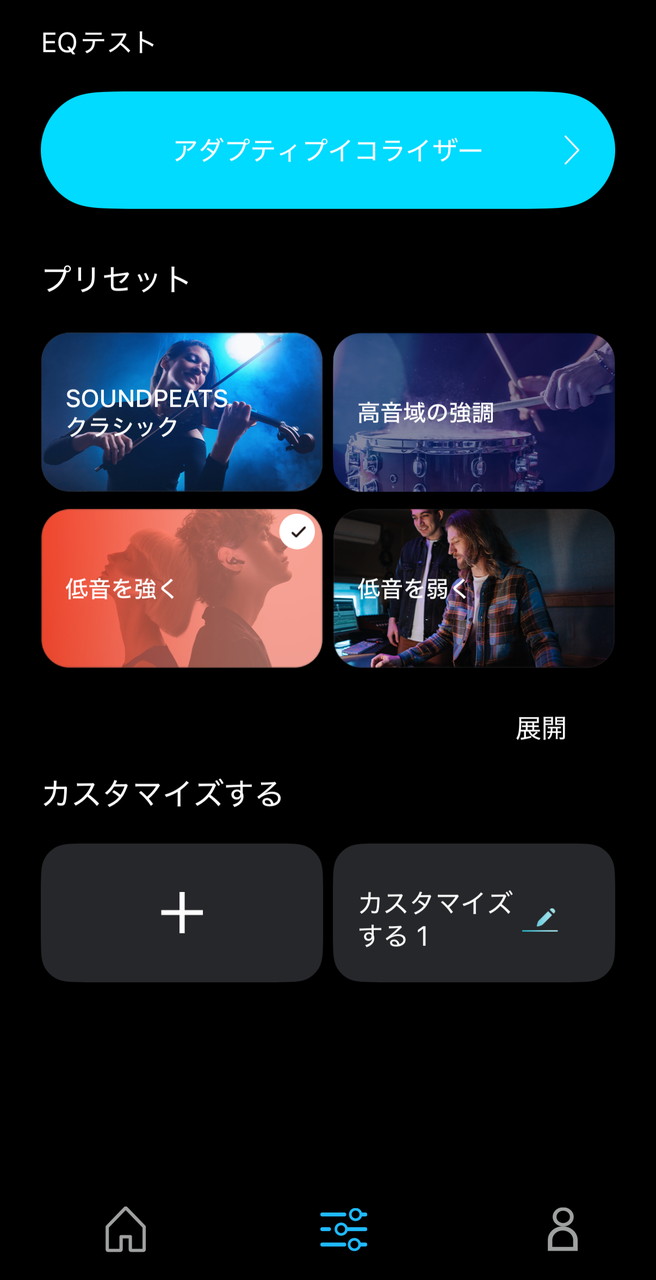Select the SOUNDPEATS クラシック preset
Viewport: 656px width, 1280px height.
[181, 412]
